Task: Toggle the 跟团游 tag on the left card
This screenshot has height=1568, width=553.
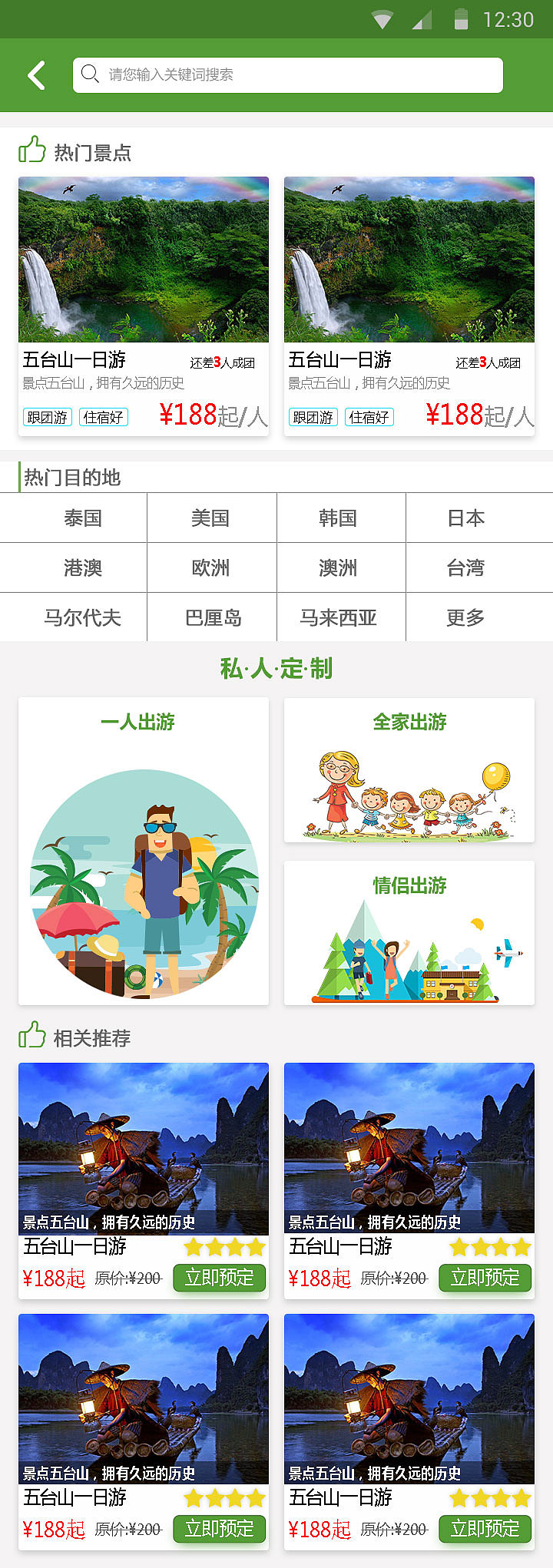Action: [47, 417]
